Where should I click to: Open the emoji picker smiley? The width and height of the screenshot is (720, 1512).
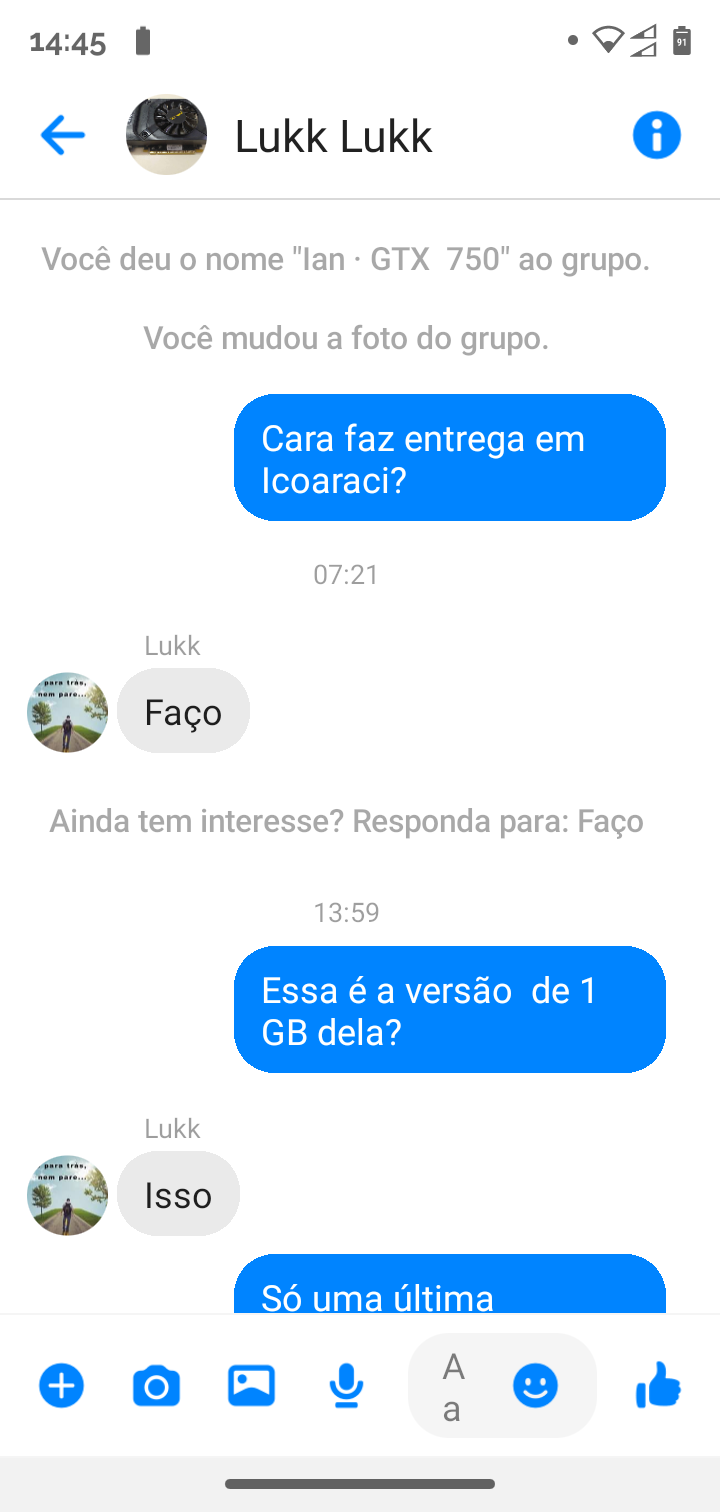pos(536,1386)
